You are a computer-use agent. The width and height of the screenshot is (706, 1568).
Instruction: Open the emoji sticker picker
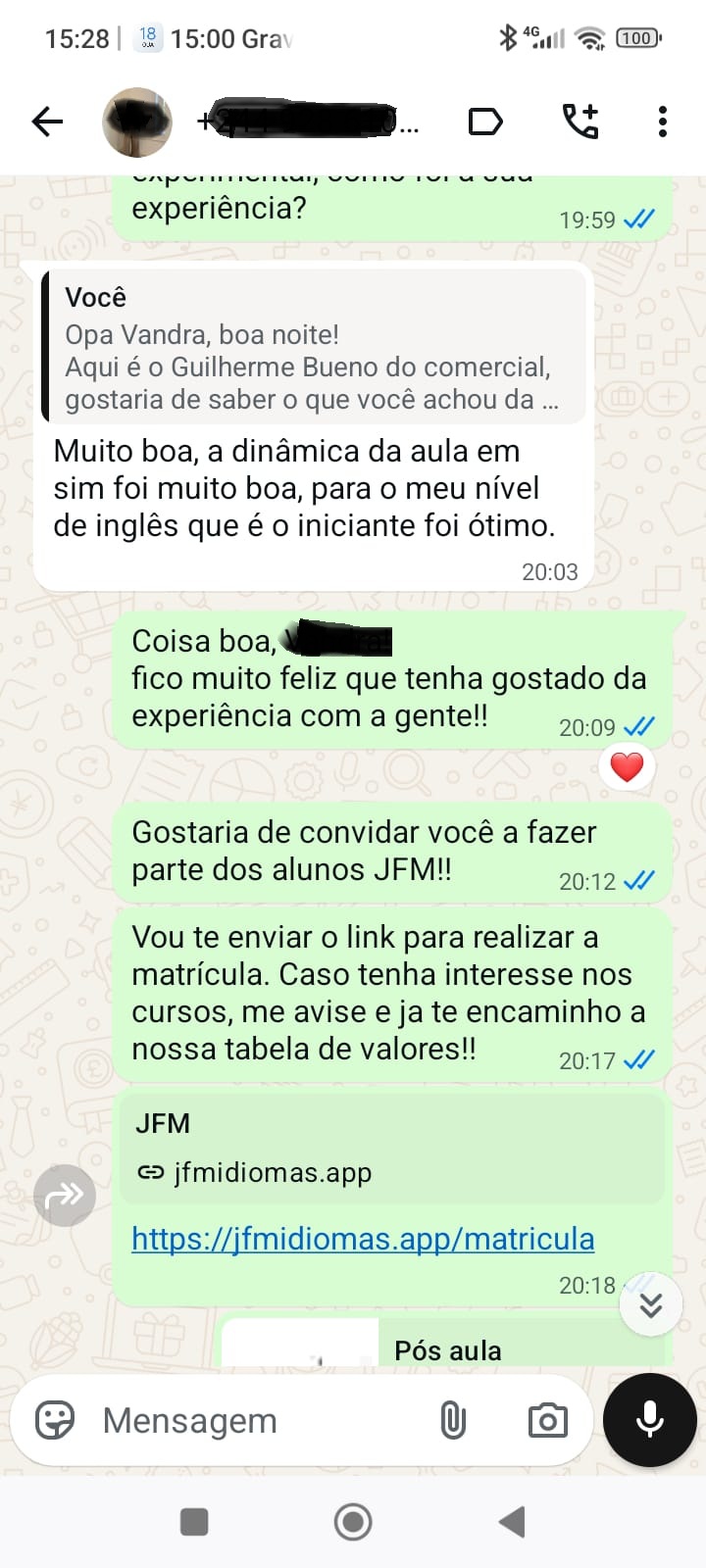[x=55, y=1420]
